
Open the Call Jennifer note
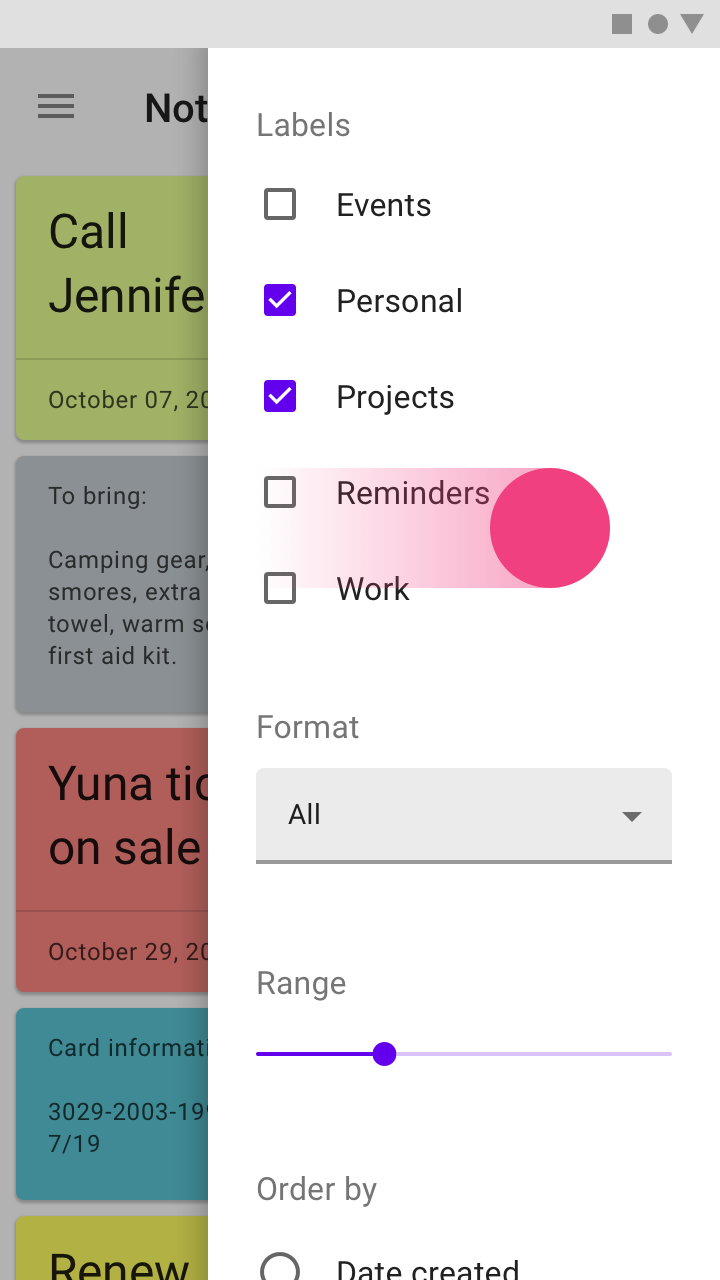point(112,308)
